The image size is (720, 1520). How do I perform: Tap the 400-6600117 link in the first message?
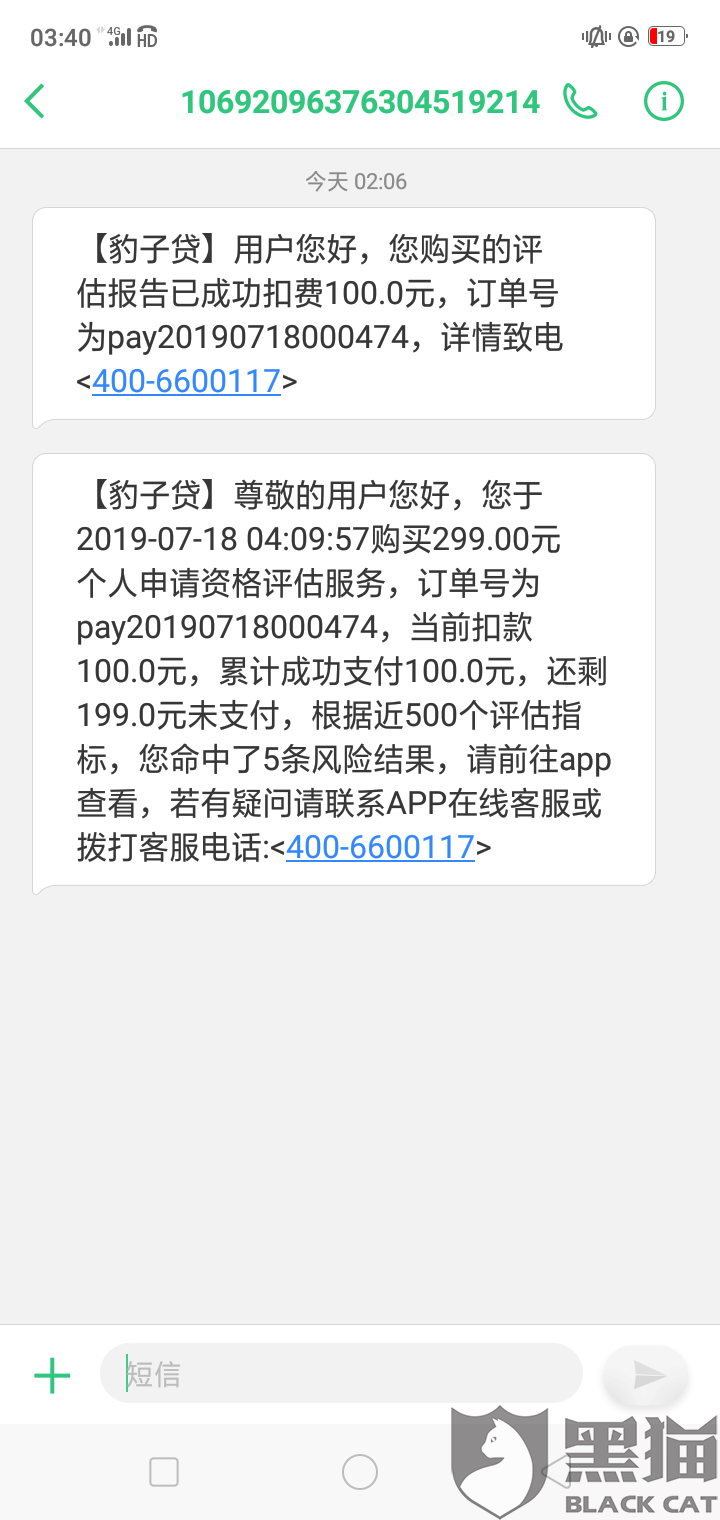pos(186,381)
